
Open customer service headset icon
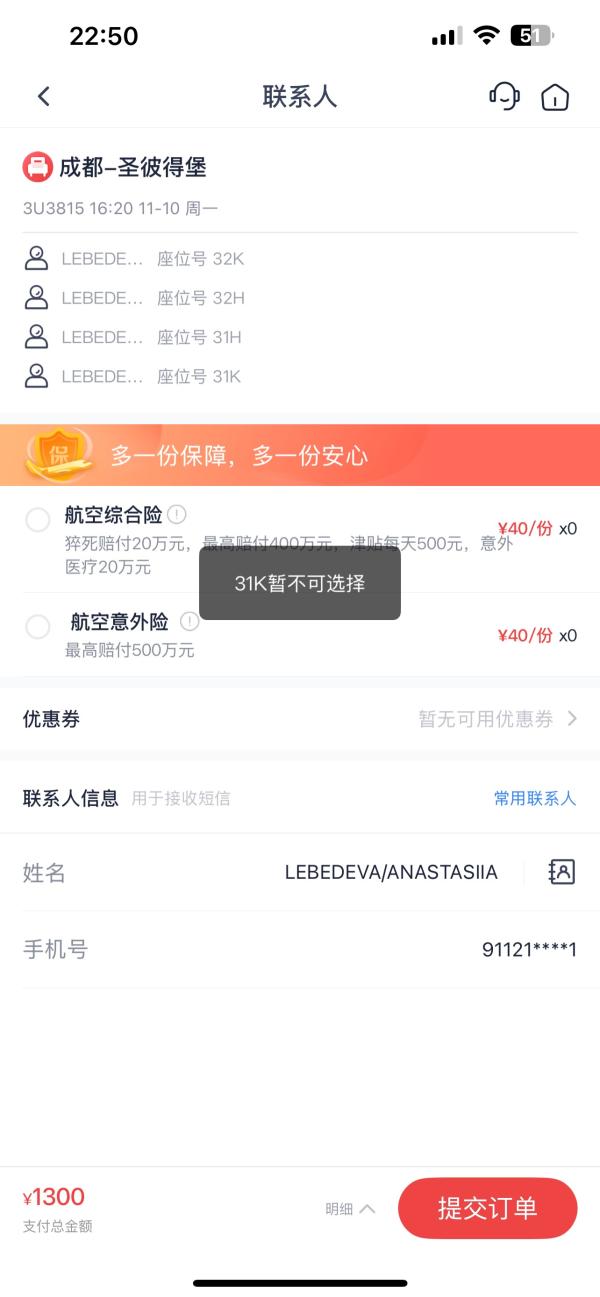[504, 96]
